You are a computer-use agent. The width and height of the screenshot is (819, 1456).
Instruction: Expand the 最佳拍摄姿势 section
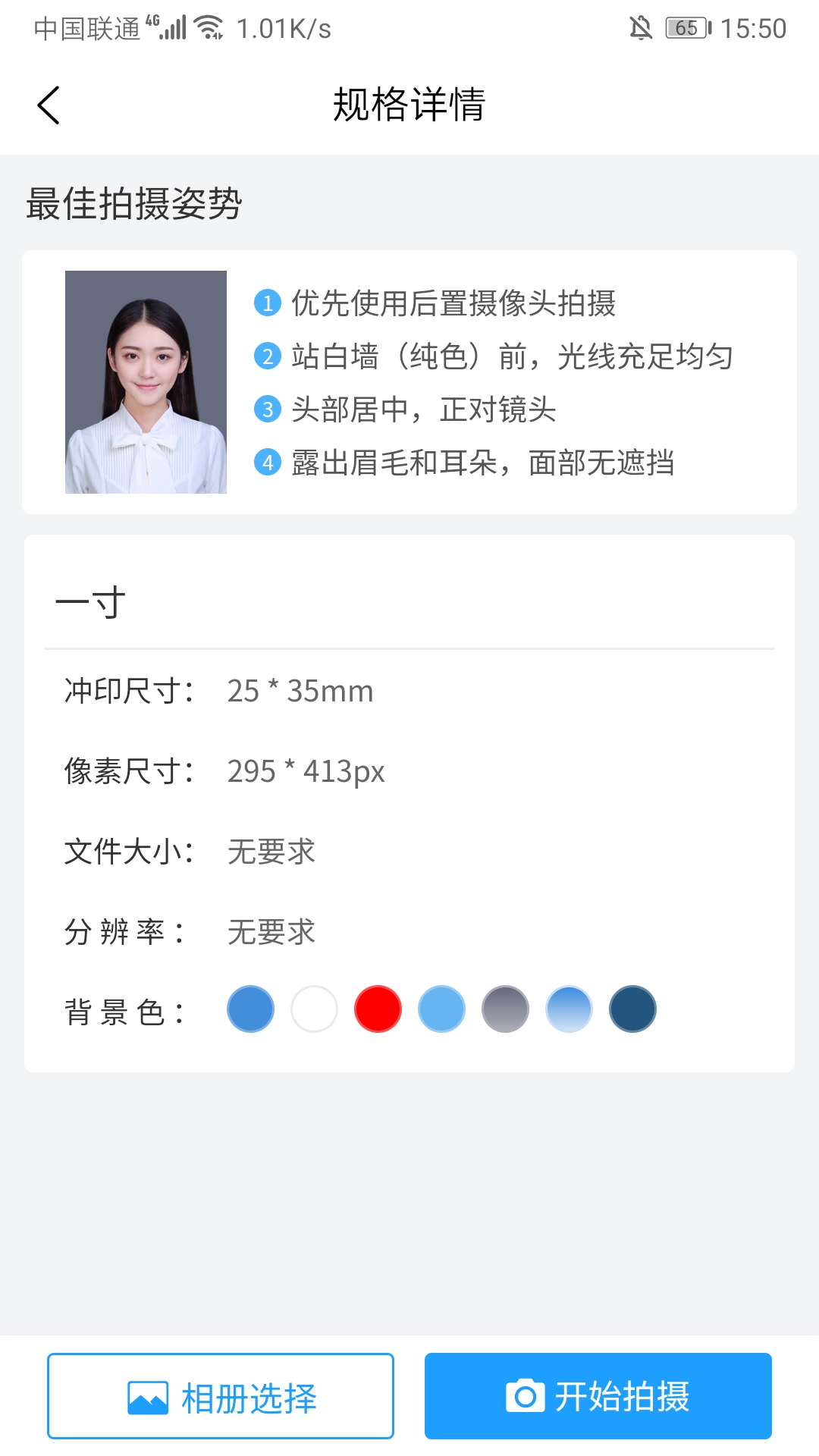click(x=133, y=201)
